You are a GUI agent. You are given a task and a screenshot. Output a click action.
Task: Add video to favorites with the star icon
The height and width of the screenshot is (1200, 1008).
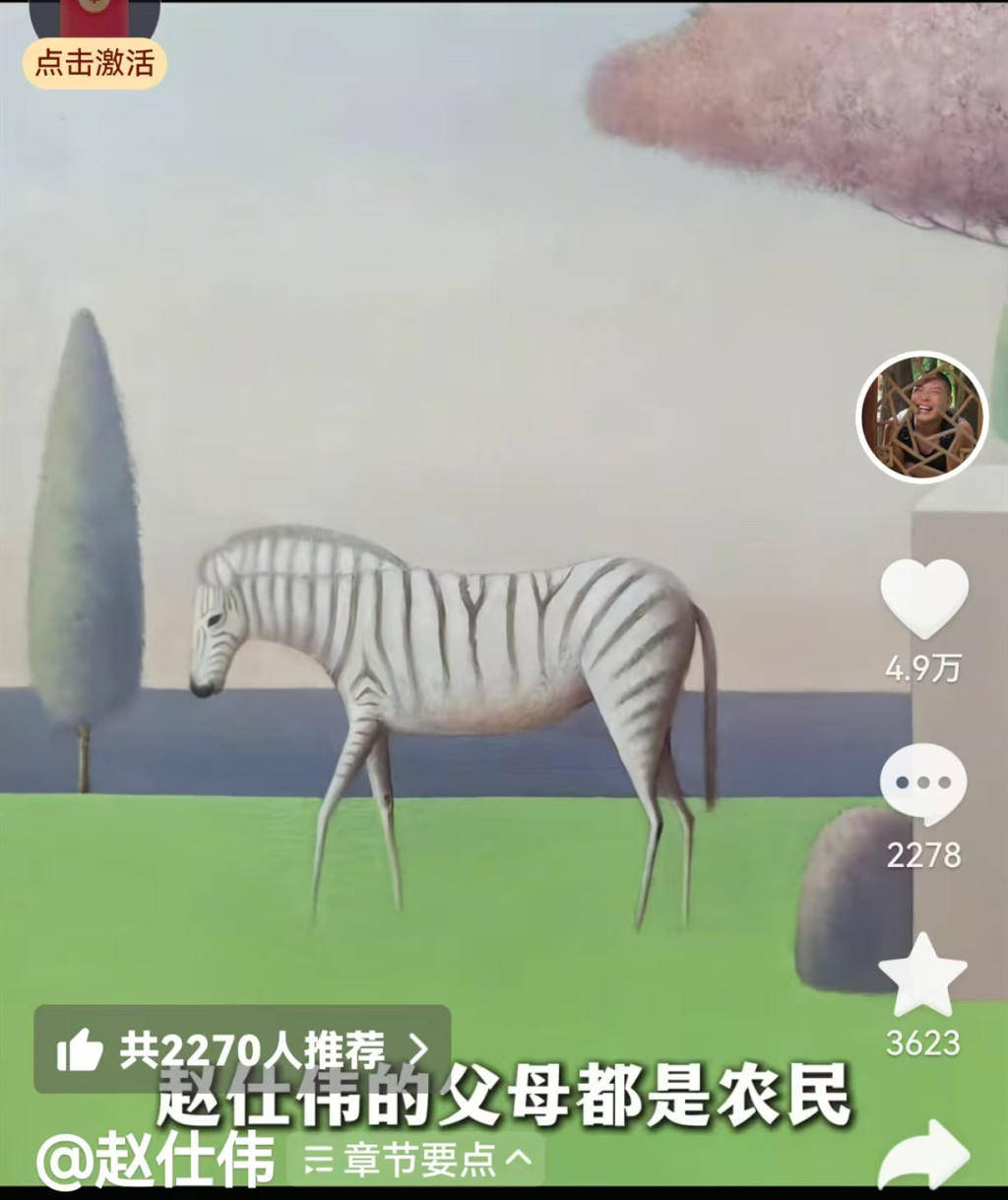point(922,977)
